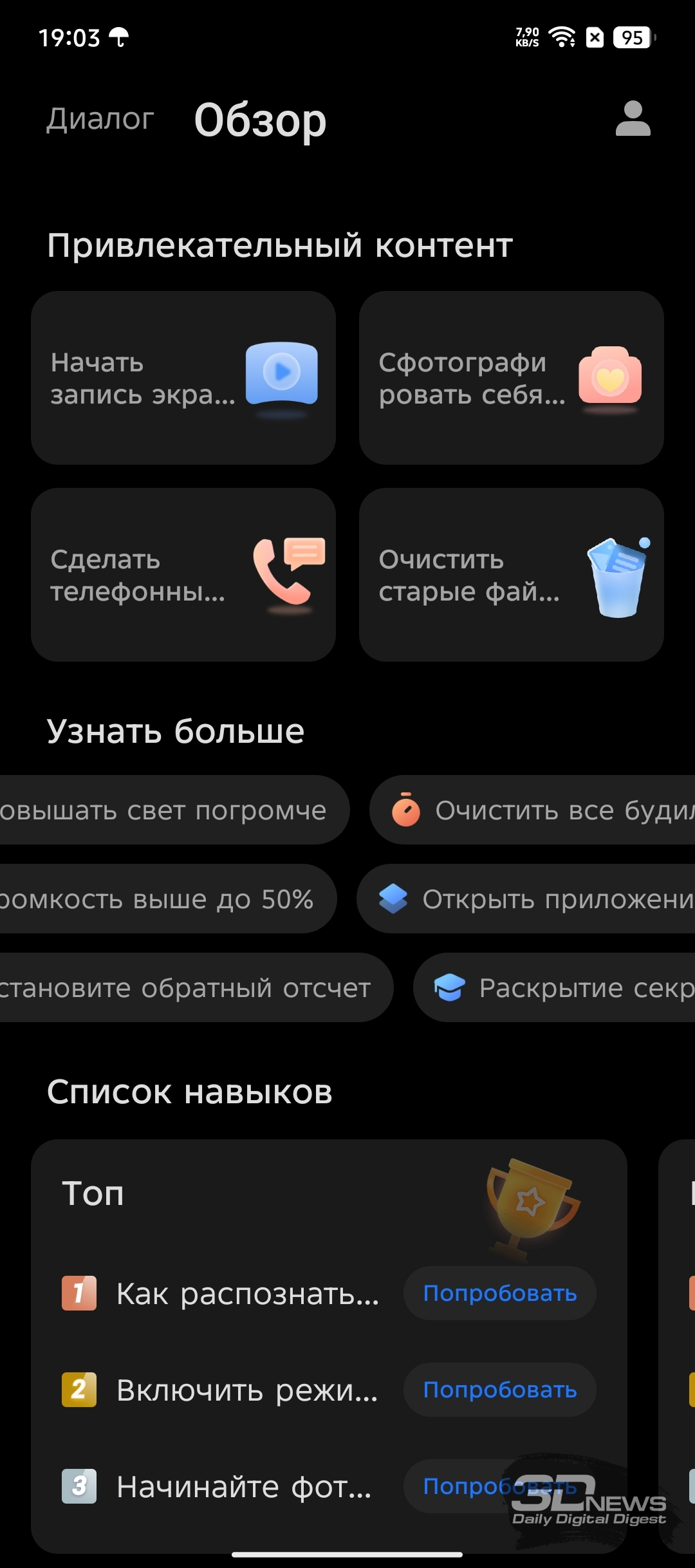Image resolution: width=695 pixels, height=1568 pixels.
Task: Select the свет погромче chip
Action: click(x=174, y=810)
